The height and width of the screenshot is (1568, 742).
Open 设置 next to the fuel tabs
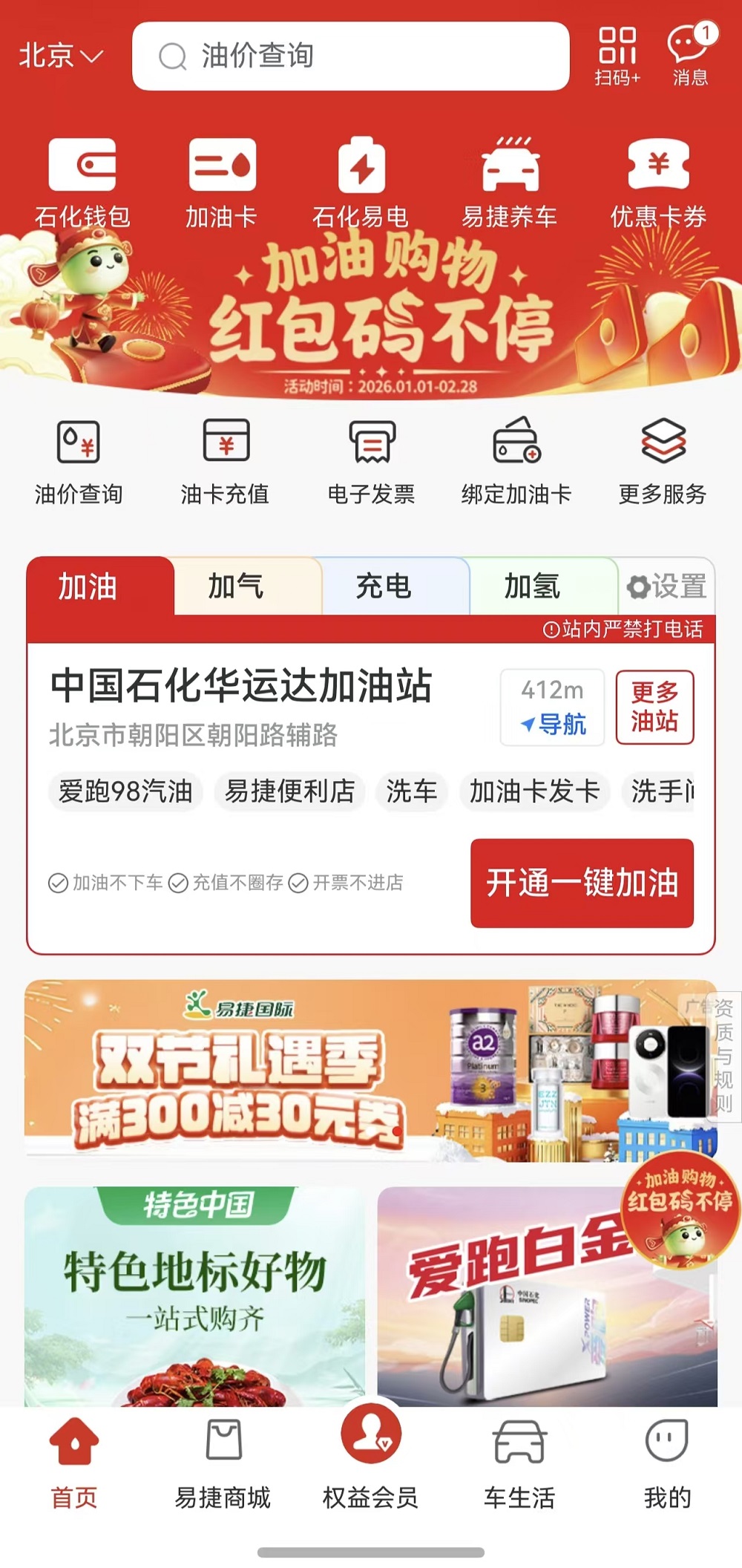pos(666,587)
